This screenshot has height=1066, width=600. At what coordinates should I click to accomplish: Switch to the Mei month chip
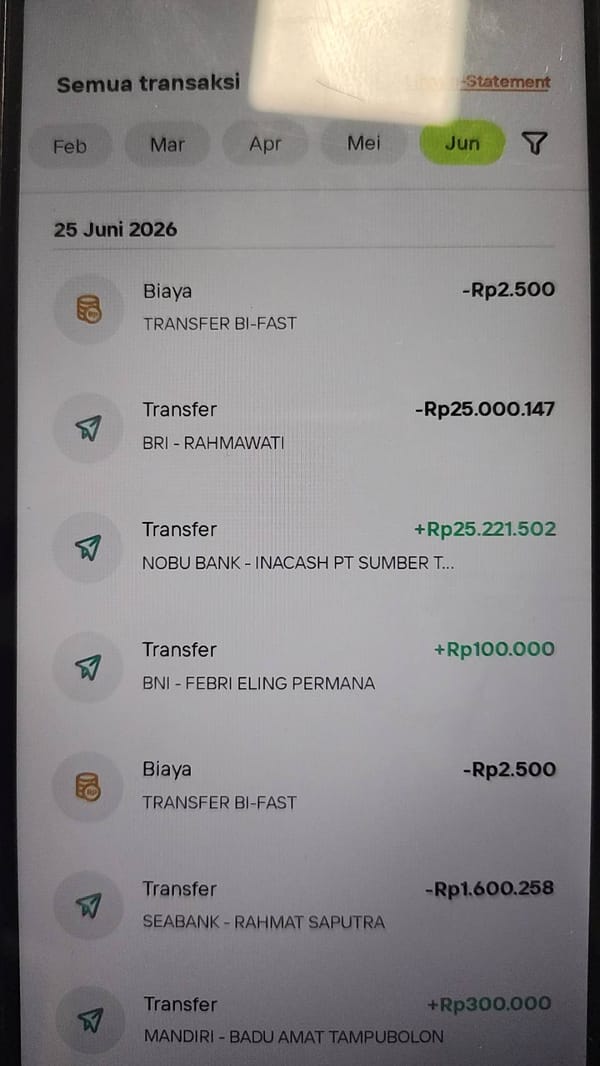pos(364,143)
